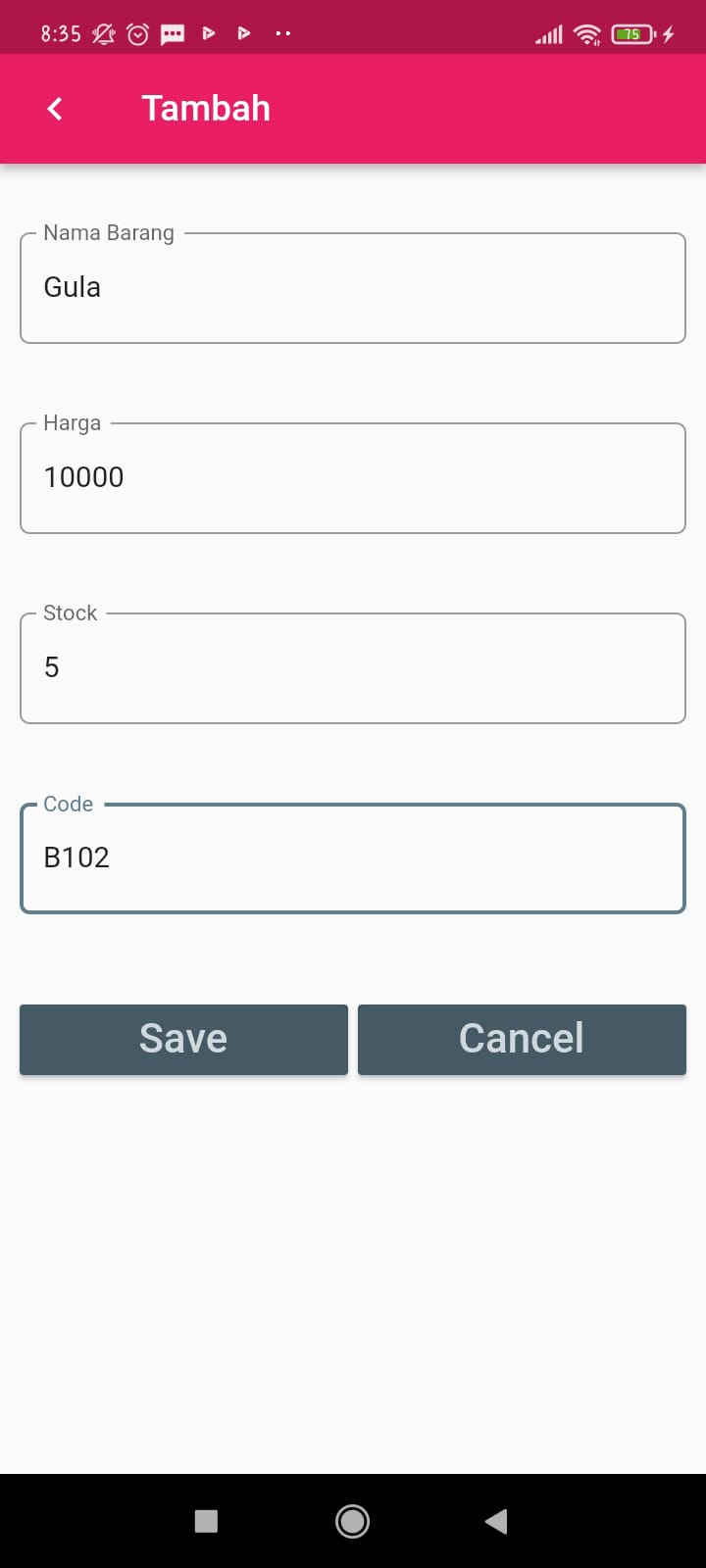Tap the battery level indicator showing 75
Screen dimensions: 706x1568
(x=632, y=32)
